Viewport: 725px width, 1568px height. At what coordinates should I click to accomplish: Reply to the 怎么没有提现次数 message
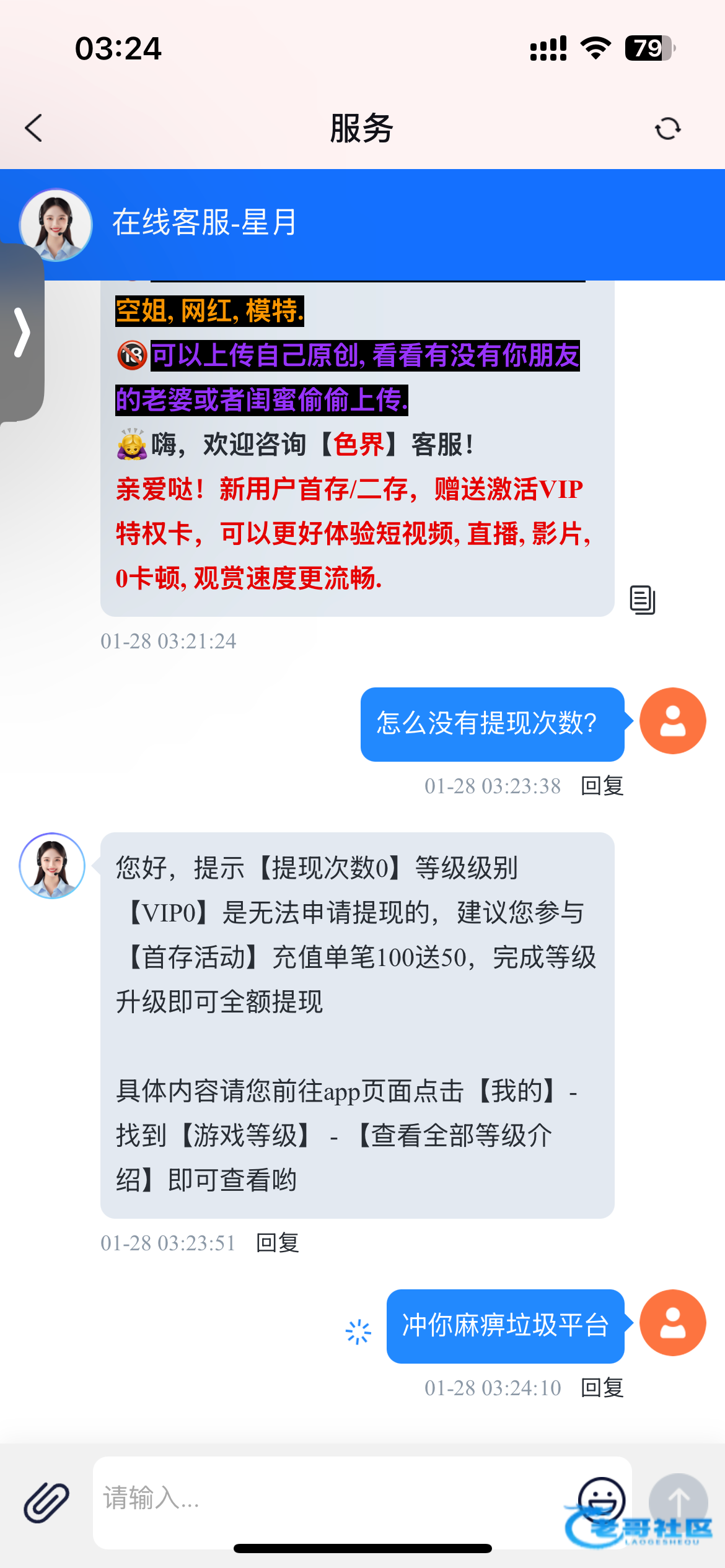click(x=602, y=786)
